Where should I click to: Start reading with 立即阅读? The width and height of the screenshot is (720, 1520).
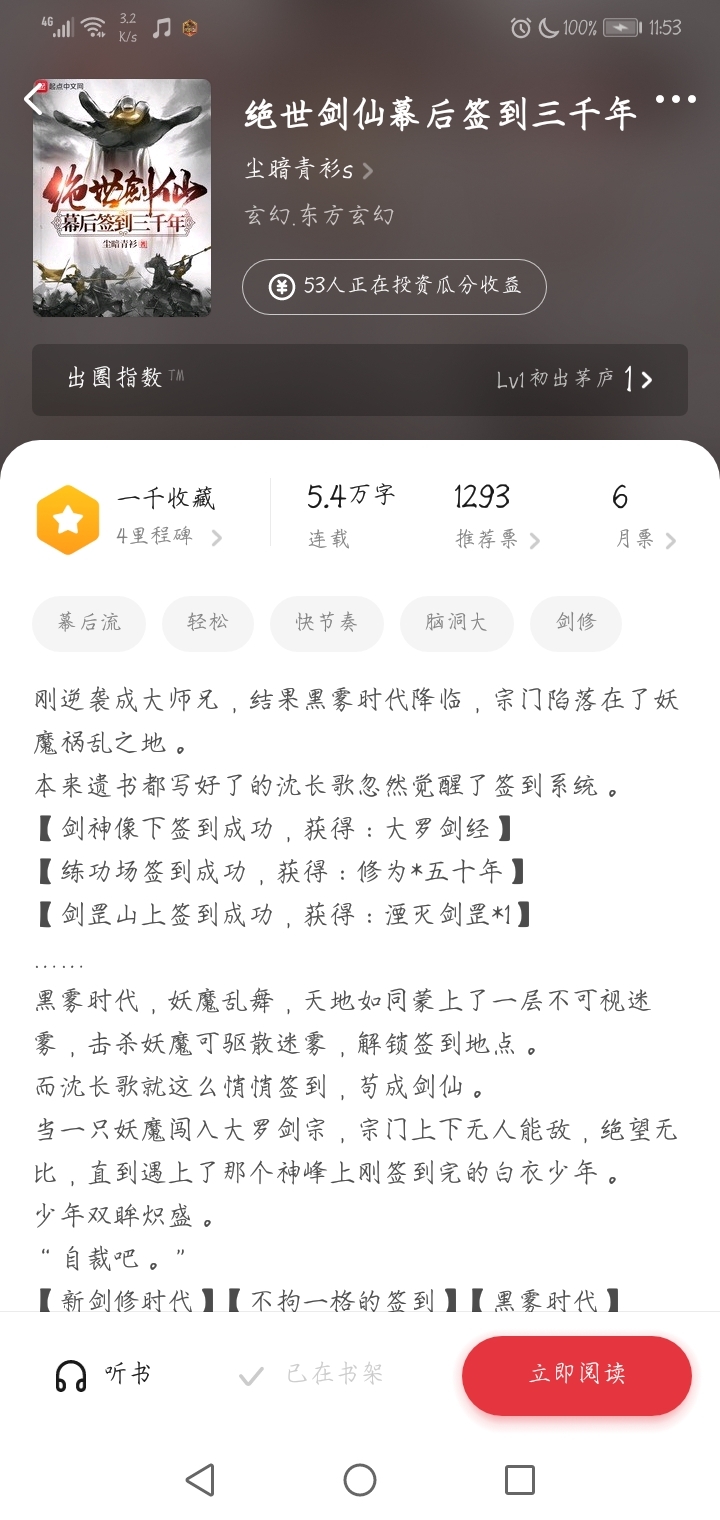[x=576, y=1375]
